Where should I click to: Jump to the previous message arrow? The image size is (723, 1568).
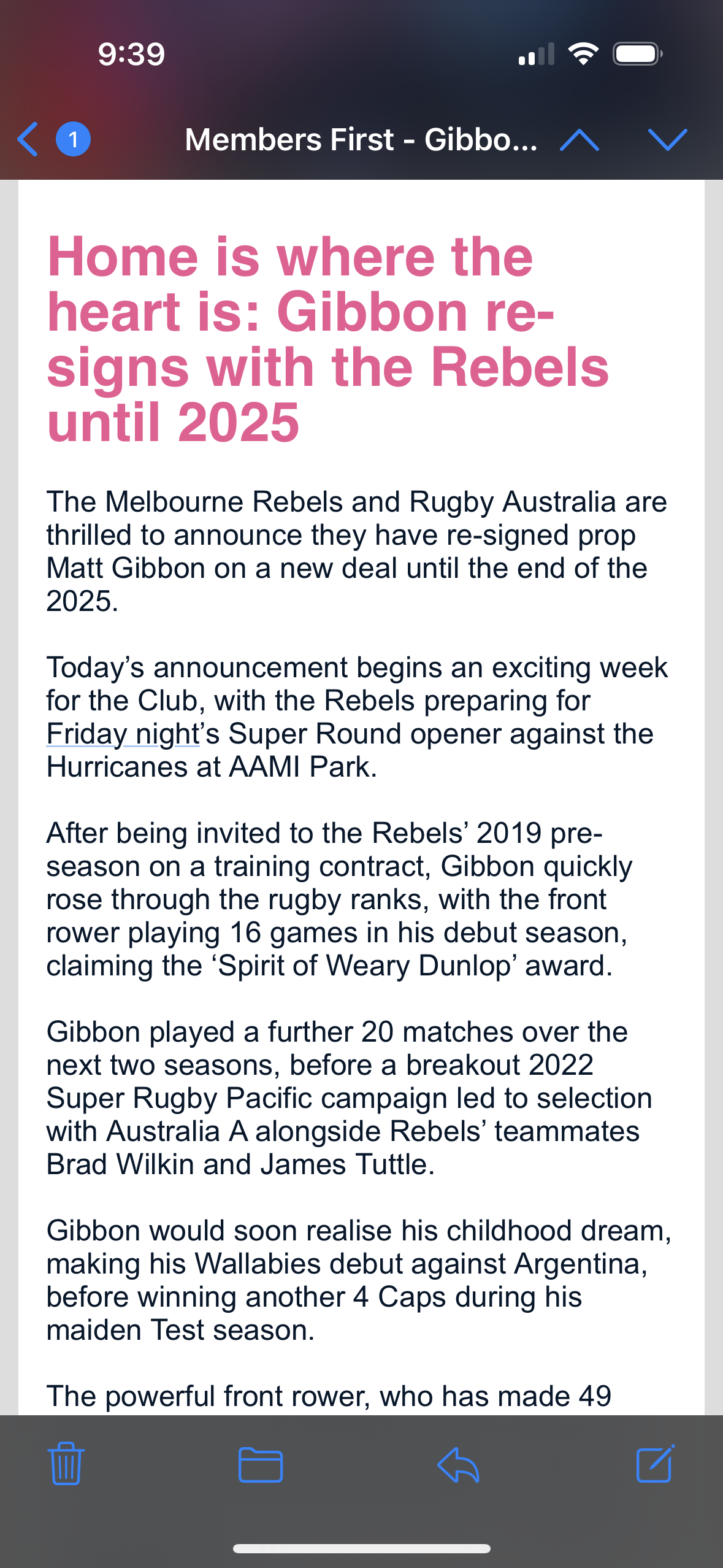pyautogui.click(x=579, y=140)
